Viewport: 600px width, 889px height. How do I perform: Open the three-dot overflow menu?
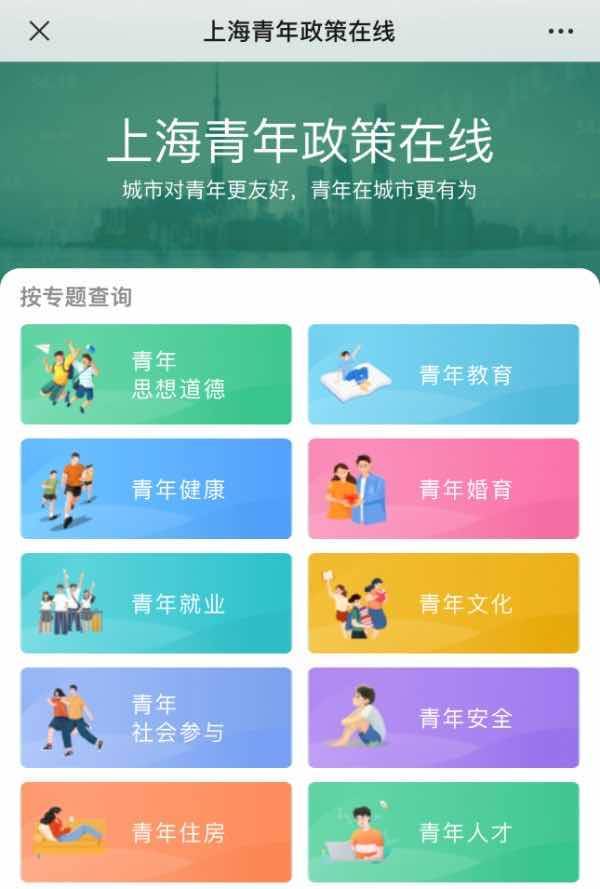(x=561, y=31)
